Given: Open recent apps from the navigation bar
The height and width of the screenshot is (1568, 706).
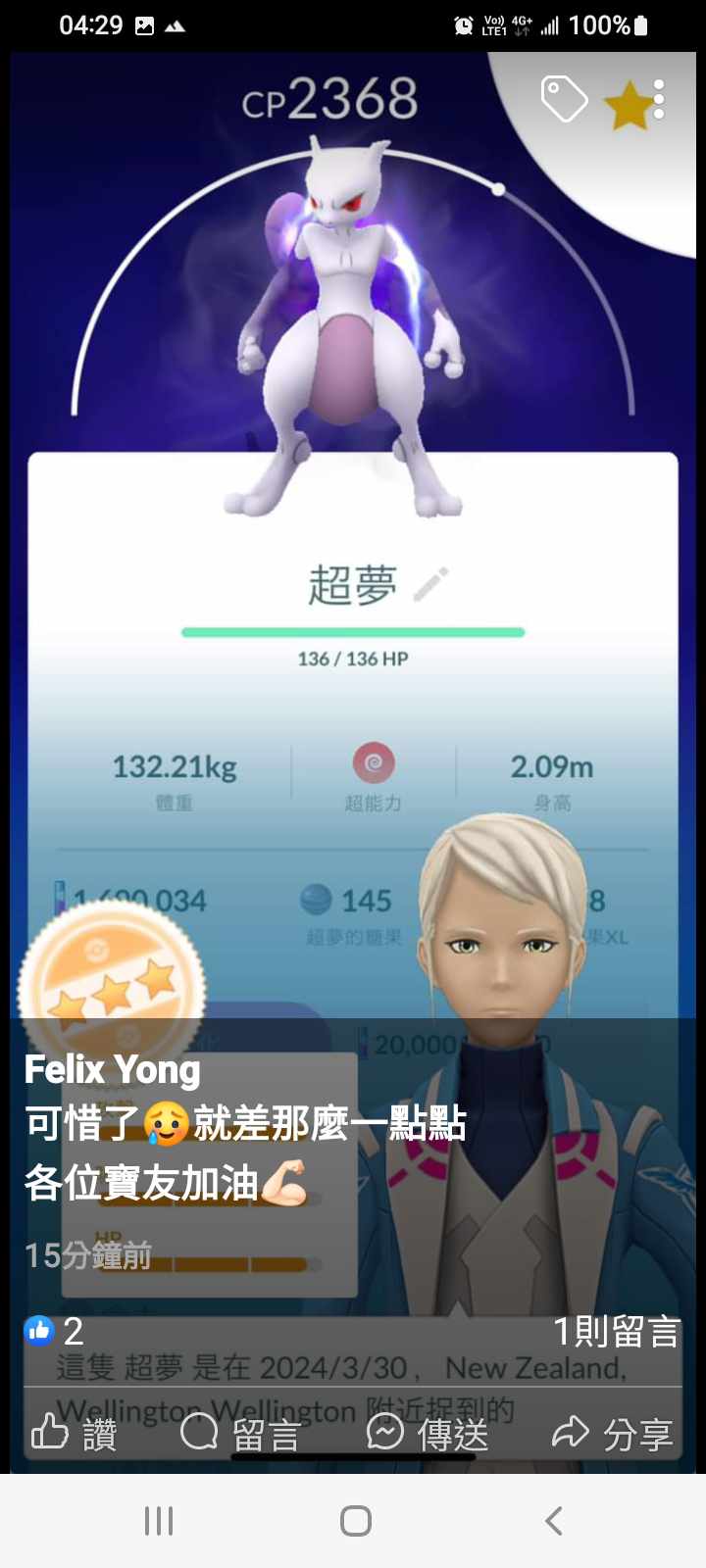Looking at the screenshot, I should pyautogui.click(x=159, y=1521).
